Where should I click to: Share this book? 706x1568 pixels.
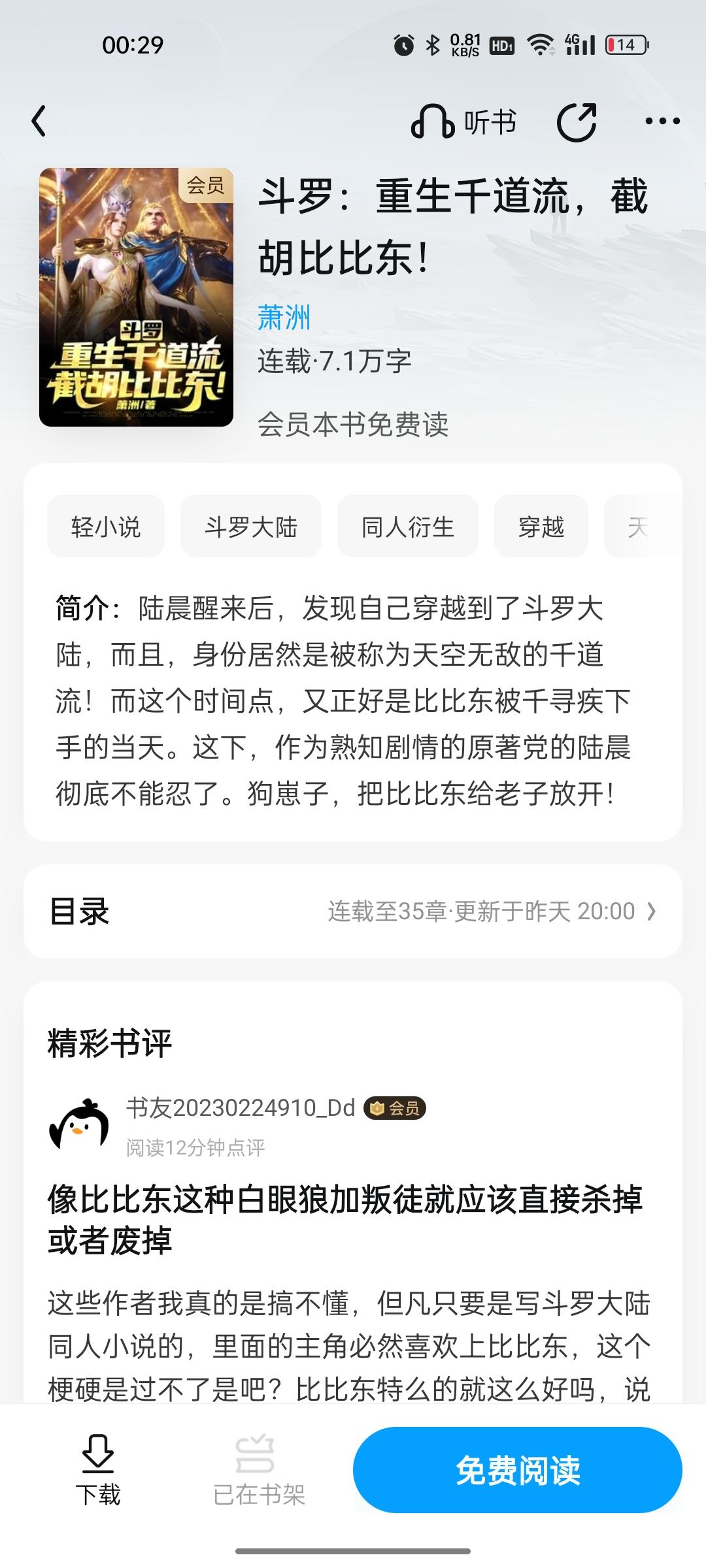pos(576,122)
